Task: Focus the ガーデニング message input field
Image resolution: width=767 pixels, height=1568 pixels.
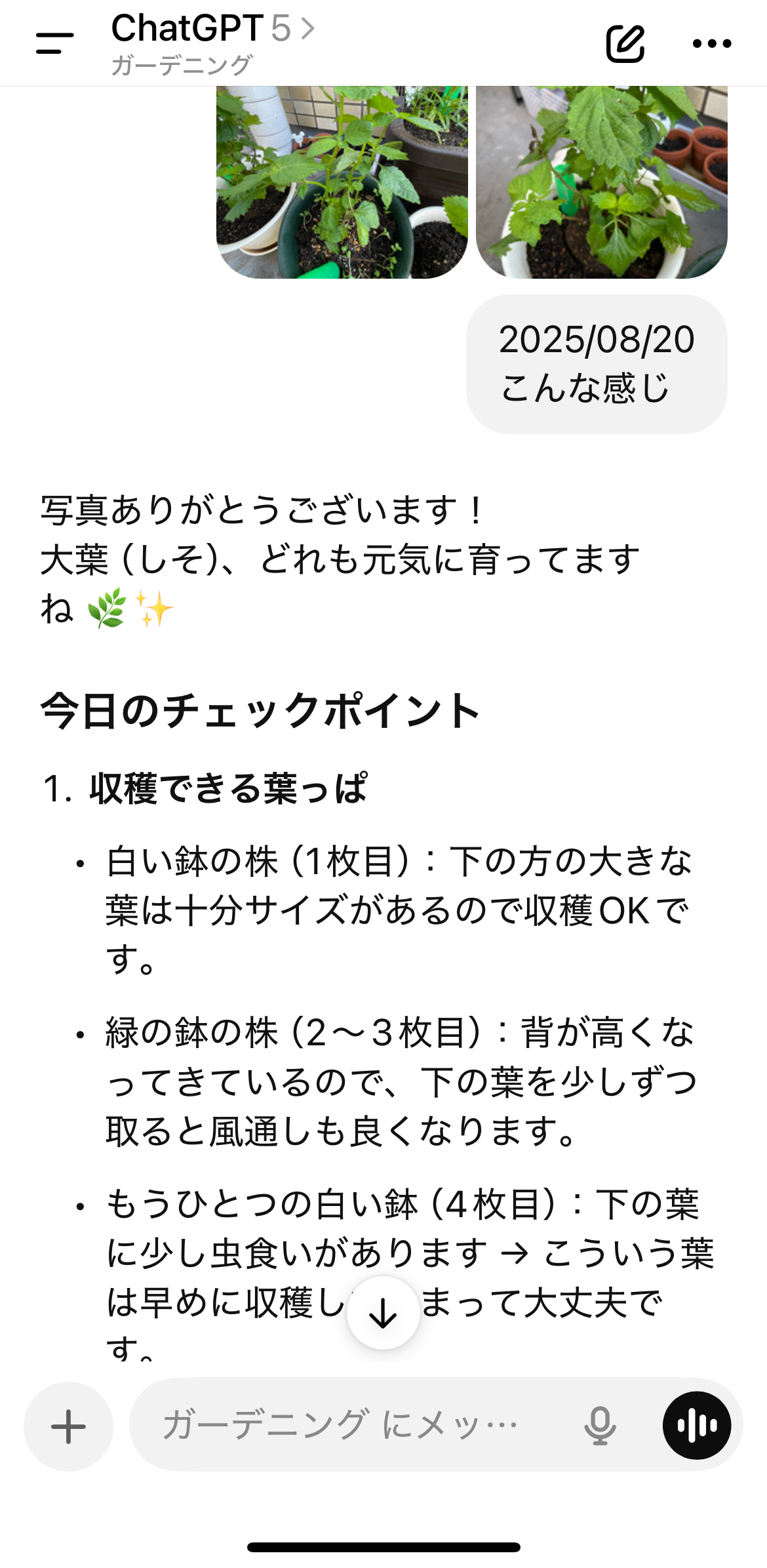Action: (x=354, y=1424)
